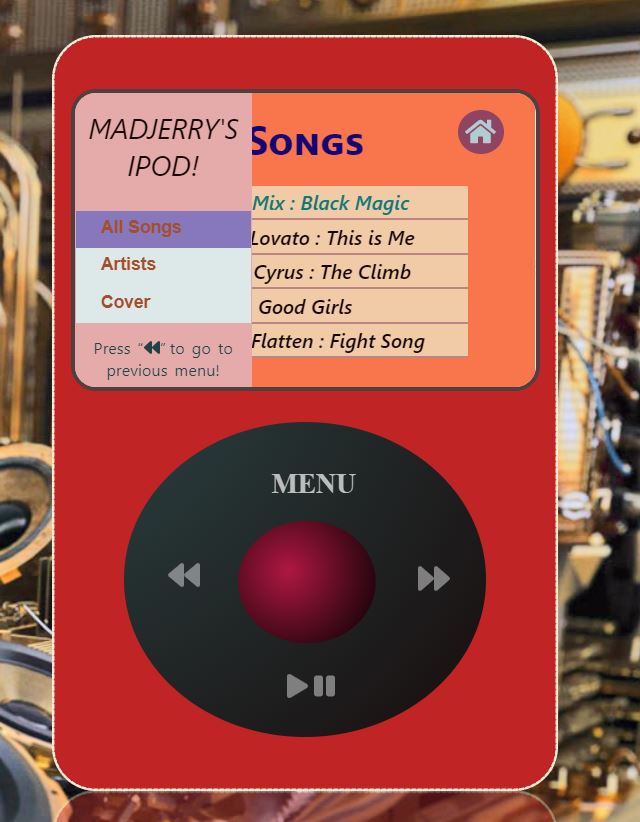Tap the MENU button on the wheel
The width and height of the screenshot is (640, 822).
[x=313, y=484]
